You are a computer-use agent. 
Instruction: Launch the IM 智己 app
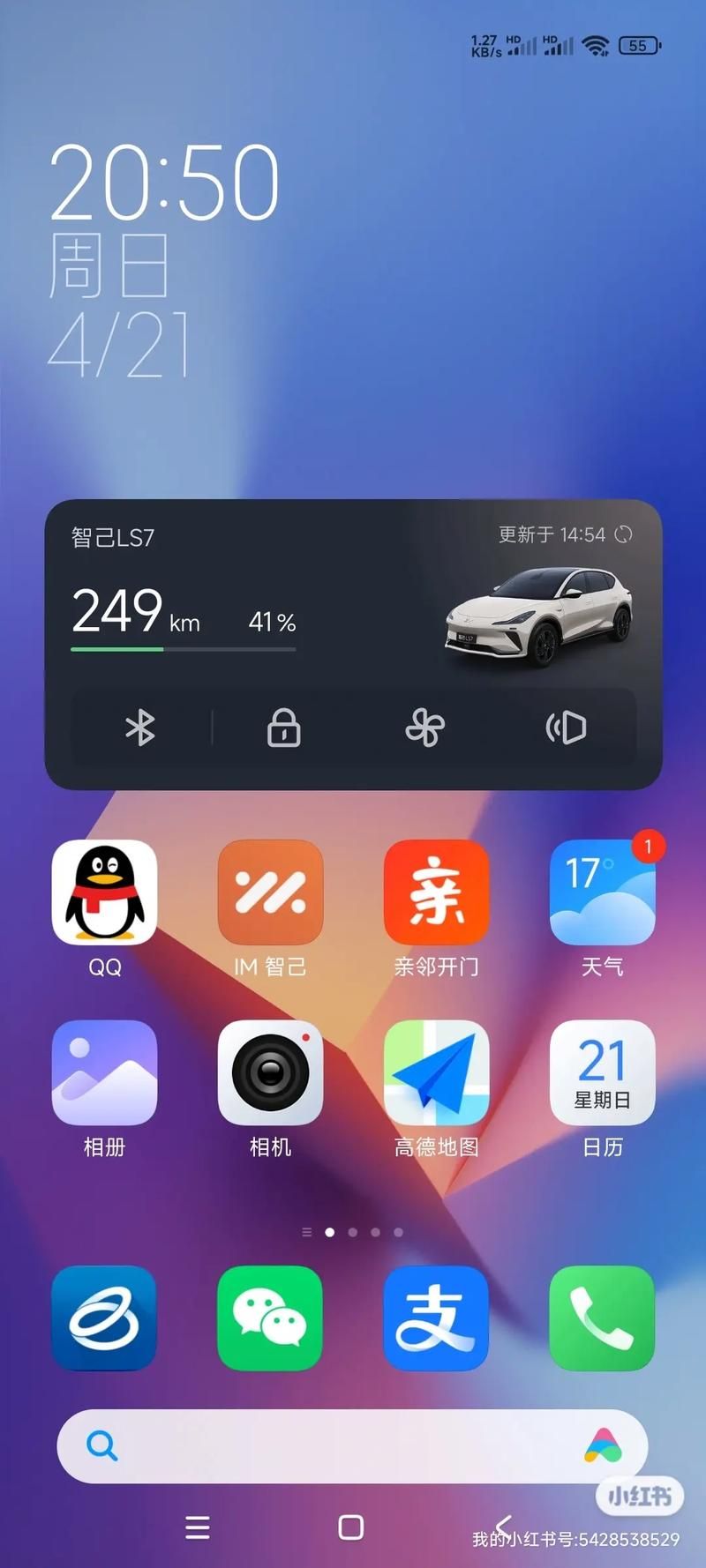[270, 892]
